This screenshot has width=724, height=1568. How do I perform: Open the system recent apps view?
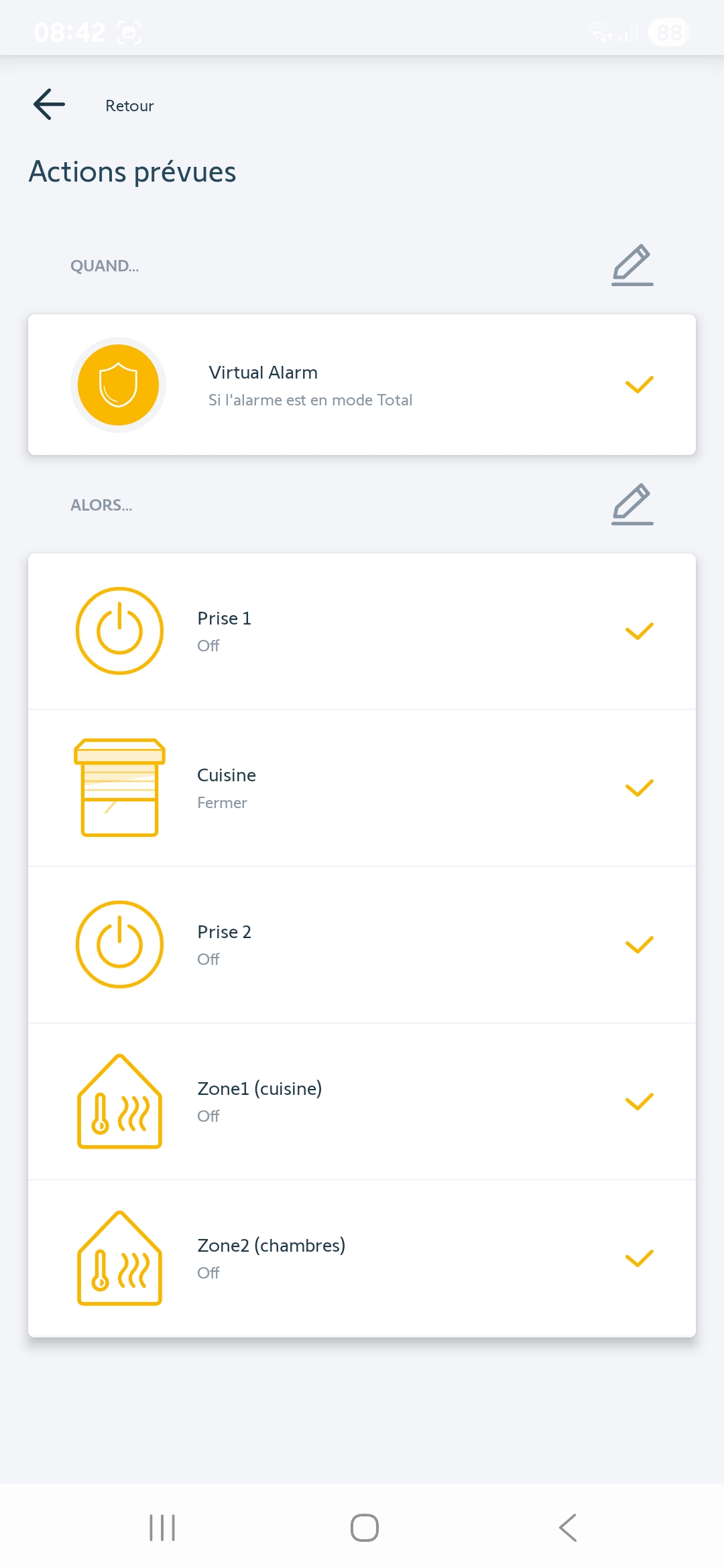[162, 1528]
